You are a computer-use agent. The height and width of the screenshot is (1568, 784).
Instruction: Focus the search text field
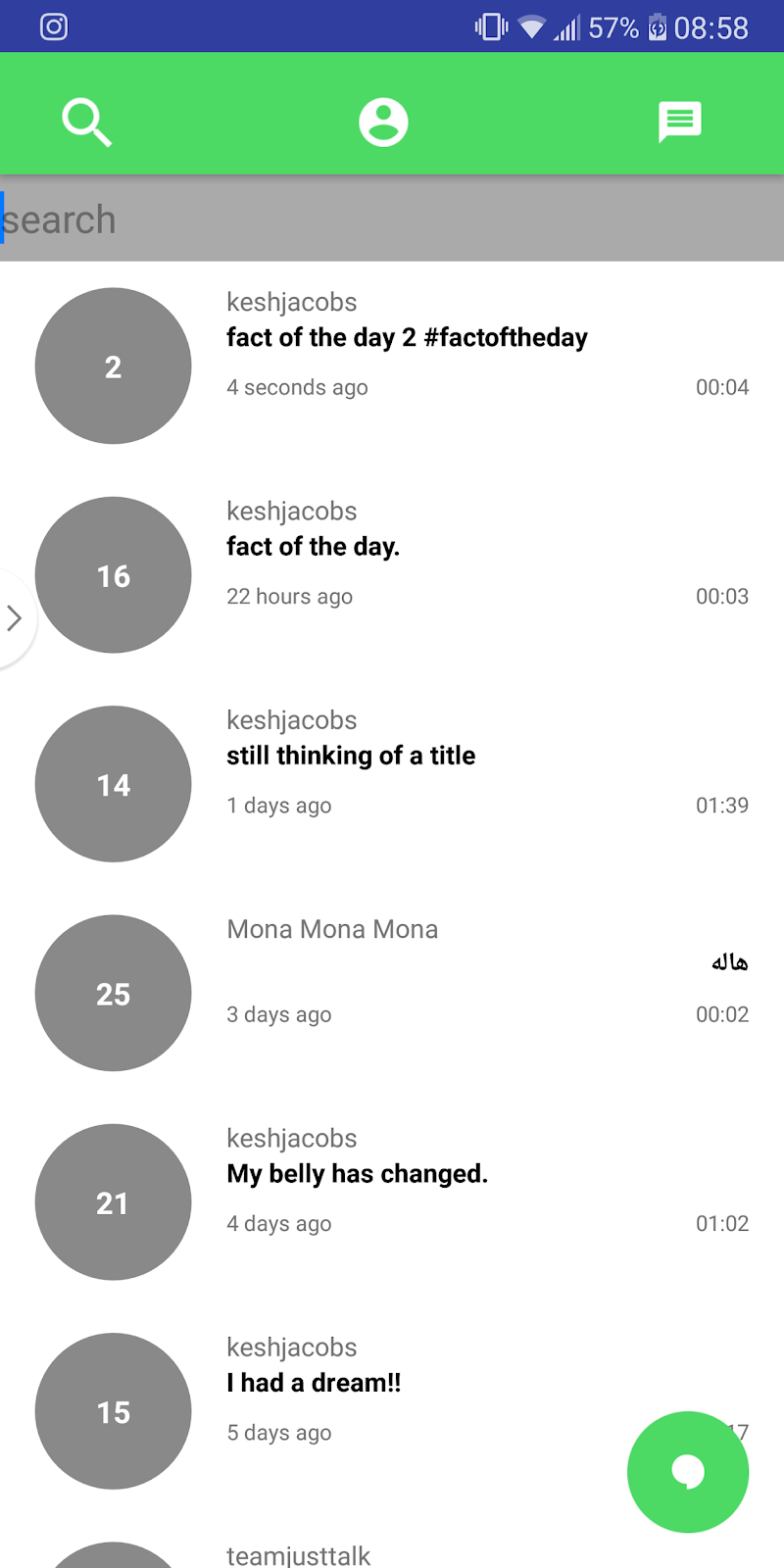point(392,220)
